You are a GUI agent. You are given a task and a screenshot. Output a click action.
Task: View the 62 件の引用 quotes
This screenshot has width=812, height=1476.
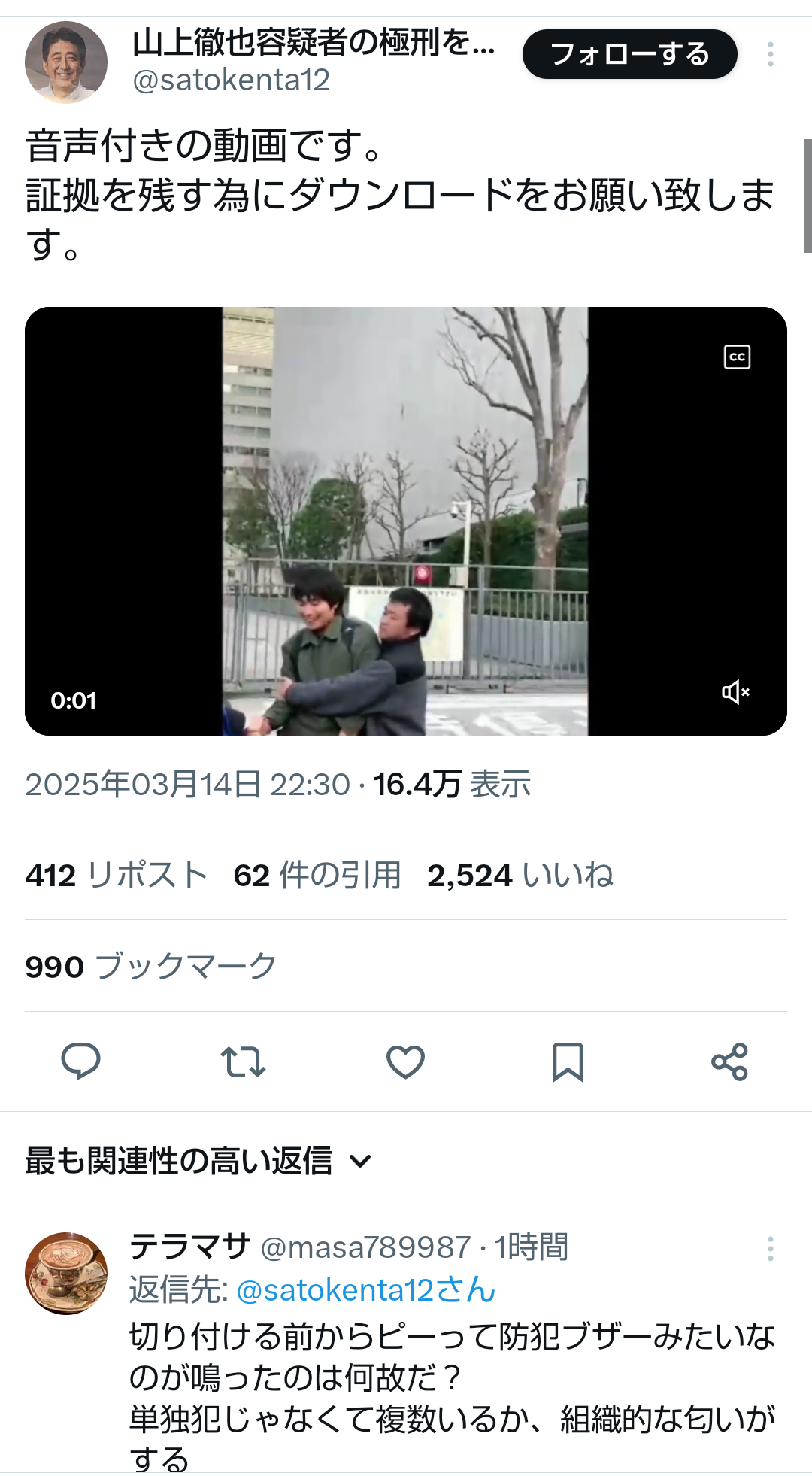point(317,876)
